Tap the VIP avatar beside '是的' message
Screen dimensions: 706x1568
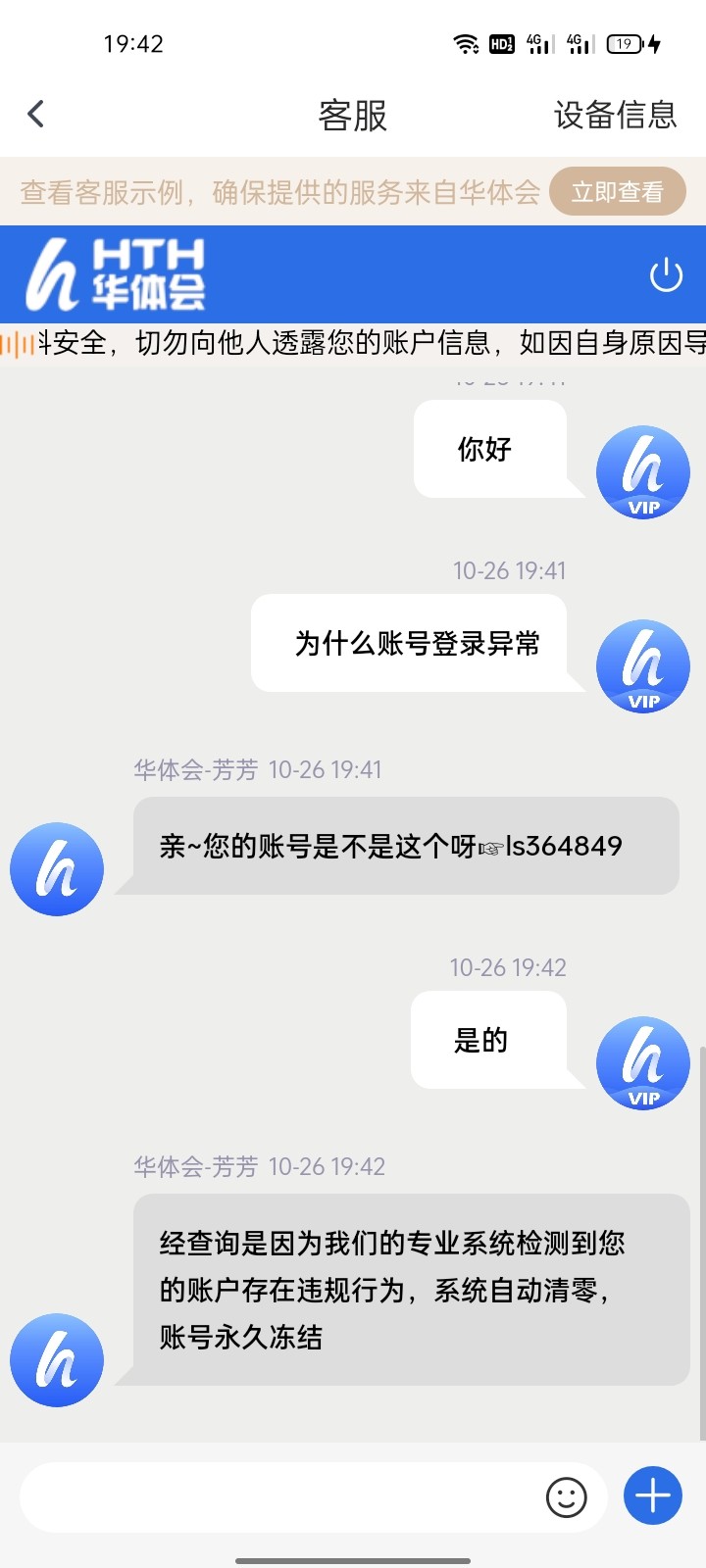[x=642, y=1062]
